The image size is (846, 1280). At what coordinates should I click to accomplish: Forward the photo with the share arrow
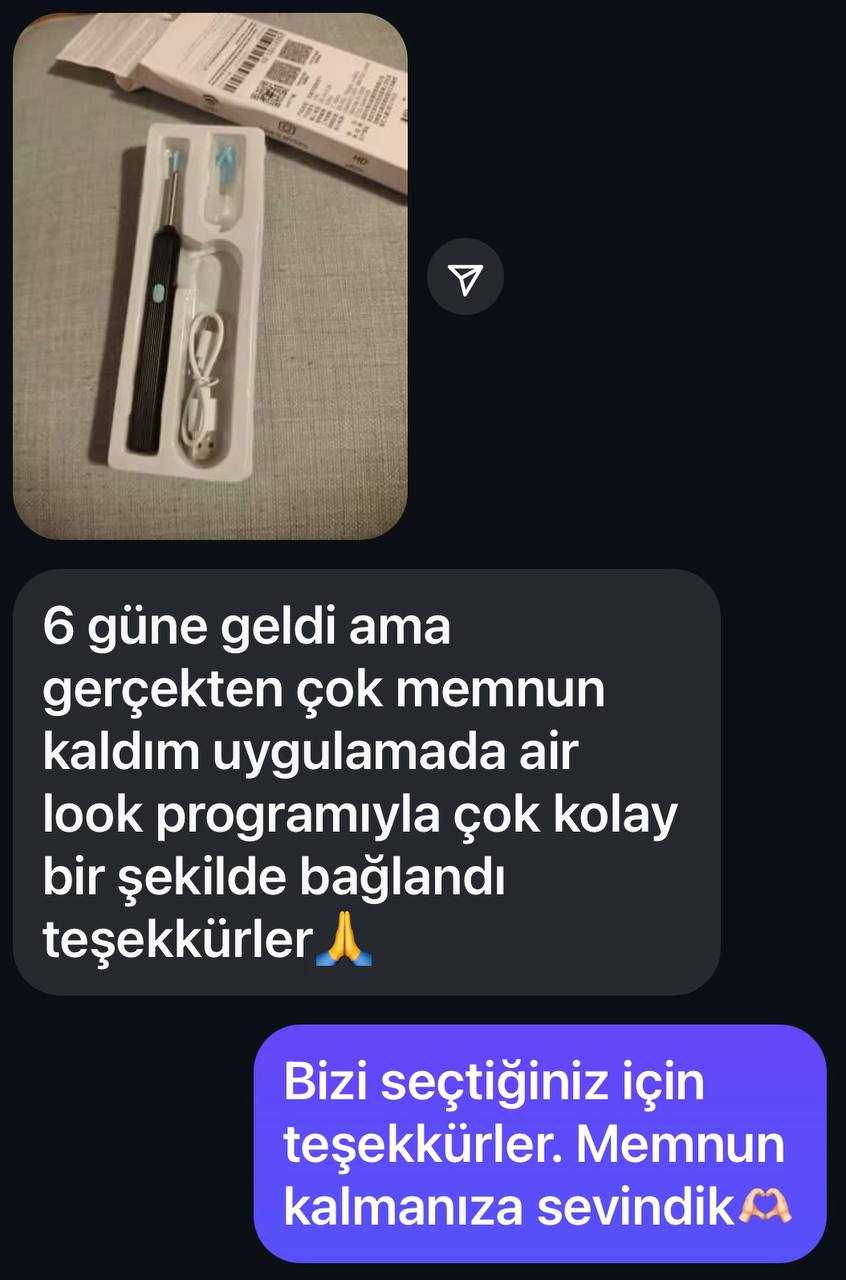465,277
